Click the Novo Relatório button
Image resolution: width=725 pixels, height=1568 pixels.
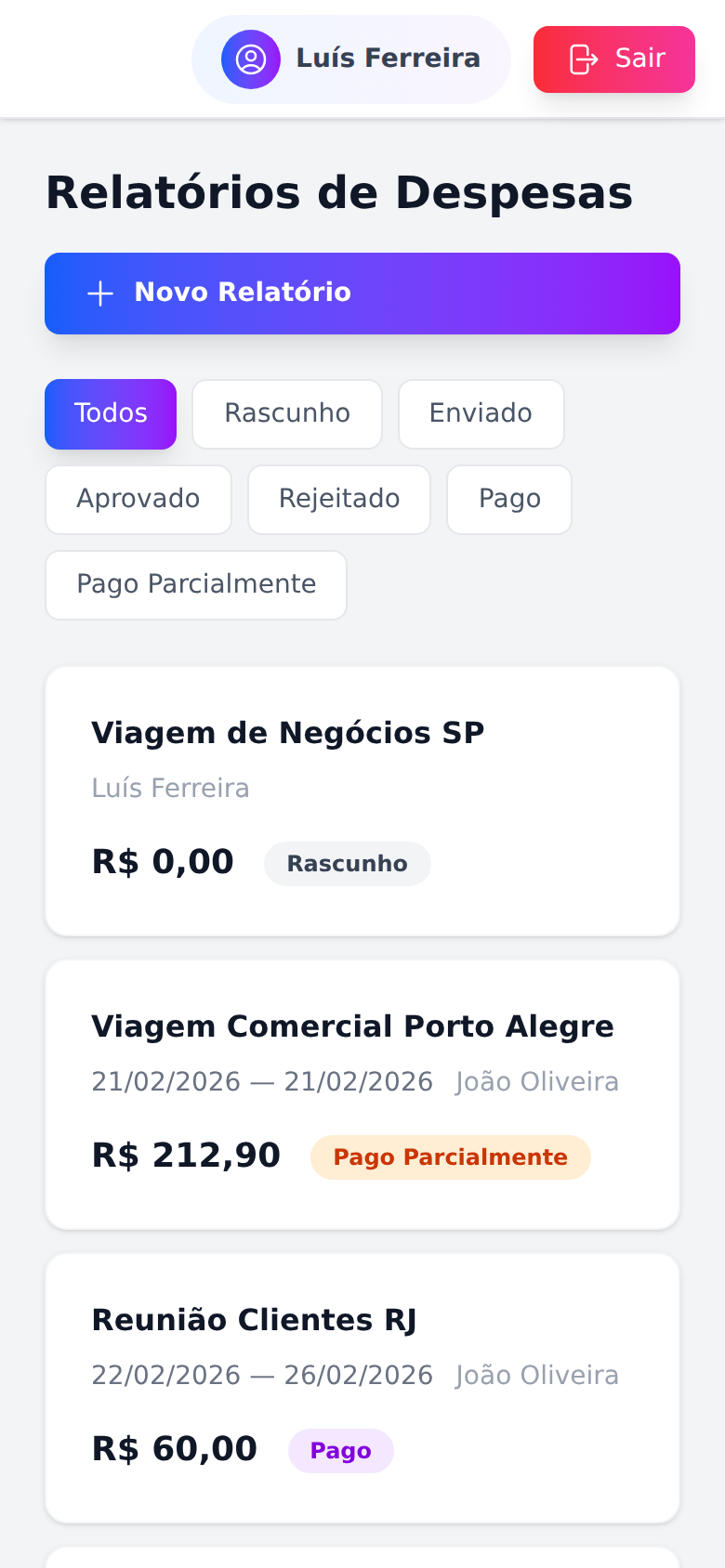click(x=362, y=293)
